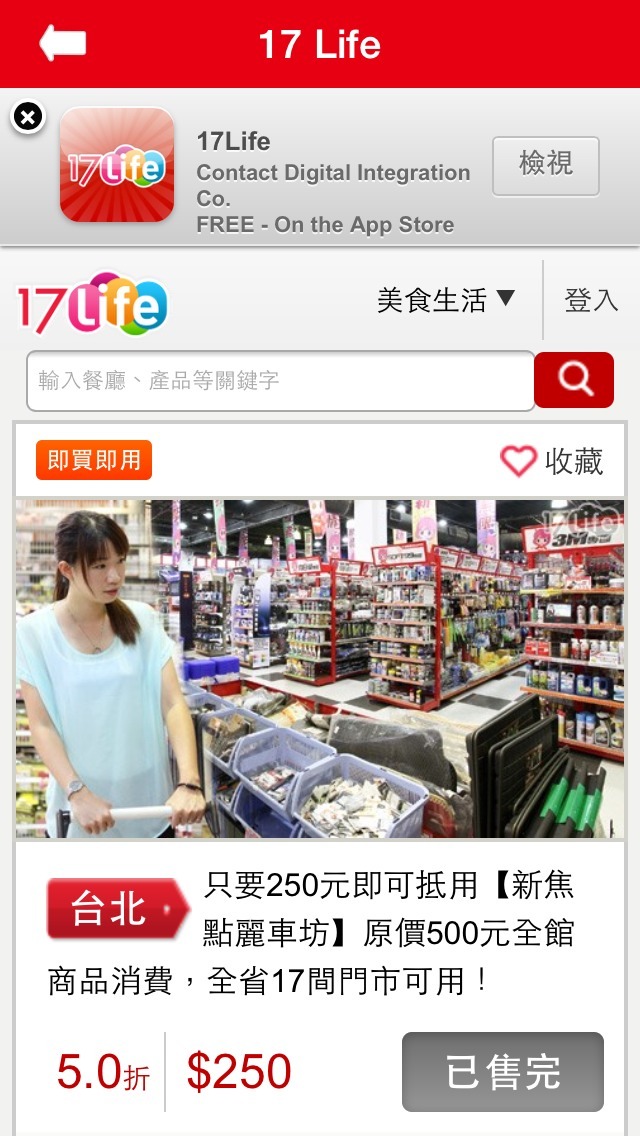Screen dimensions: 640x1136
Task: Focus the keyword search field
Action: (x=280, y=380)
